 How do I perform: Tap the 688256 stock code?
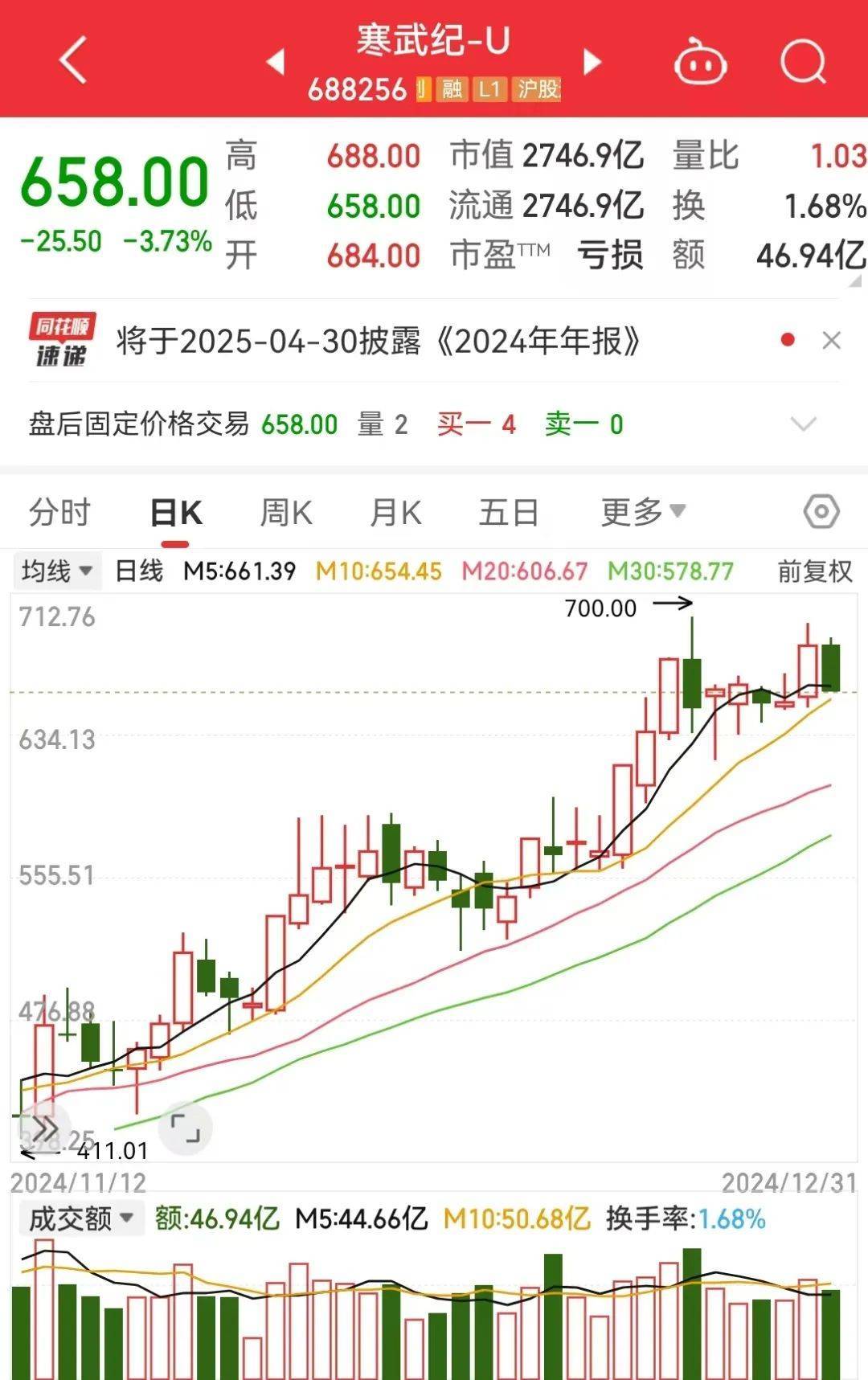pyautogui.click(x=358, y=91)
